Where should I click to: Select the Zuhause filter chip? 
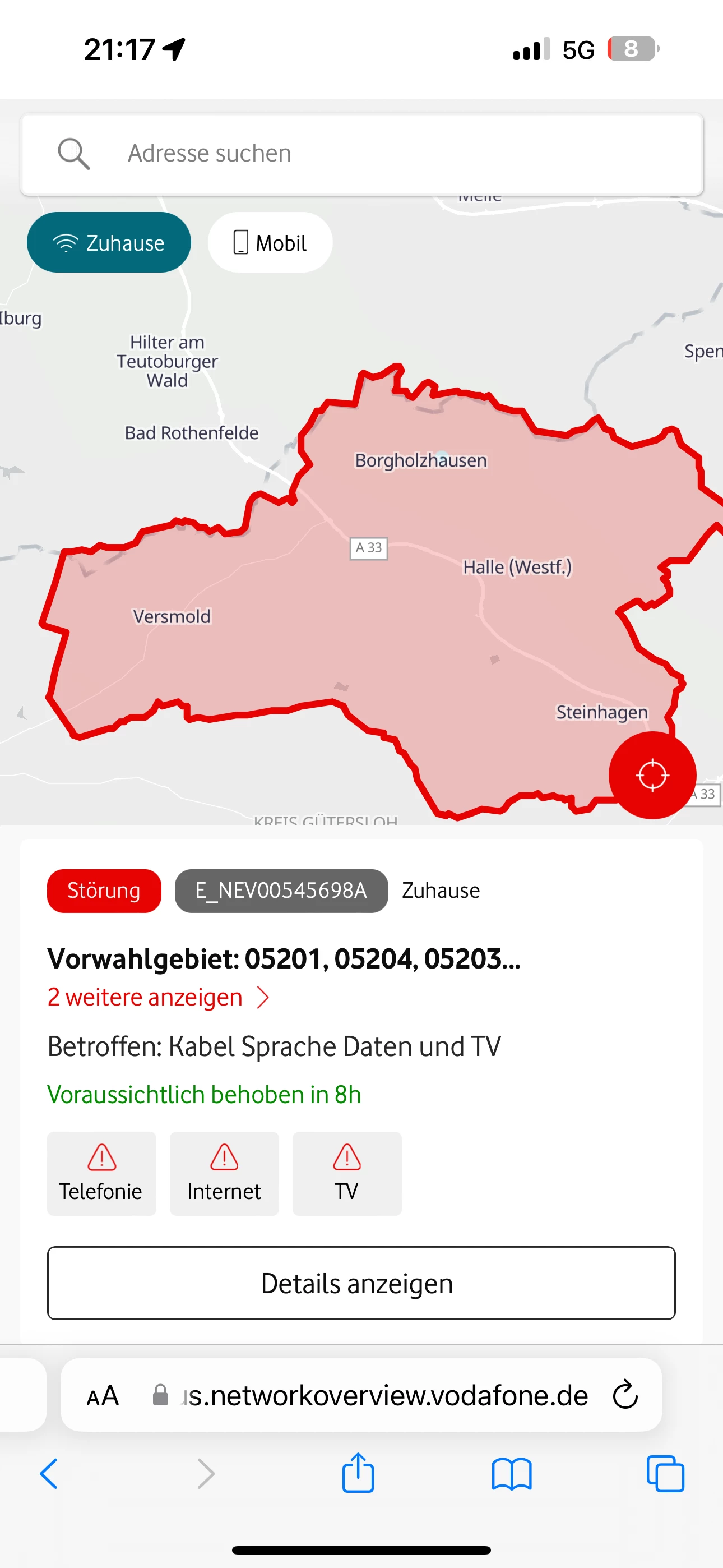109,242
